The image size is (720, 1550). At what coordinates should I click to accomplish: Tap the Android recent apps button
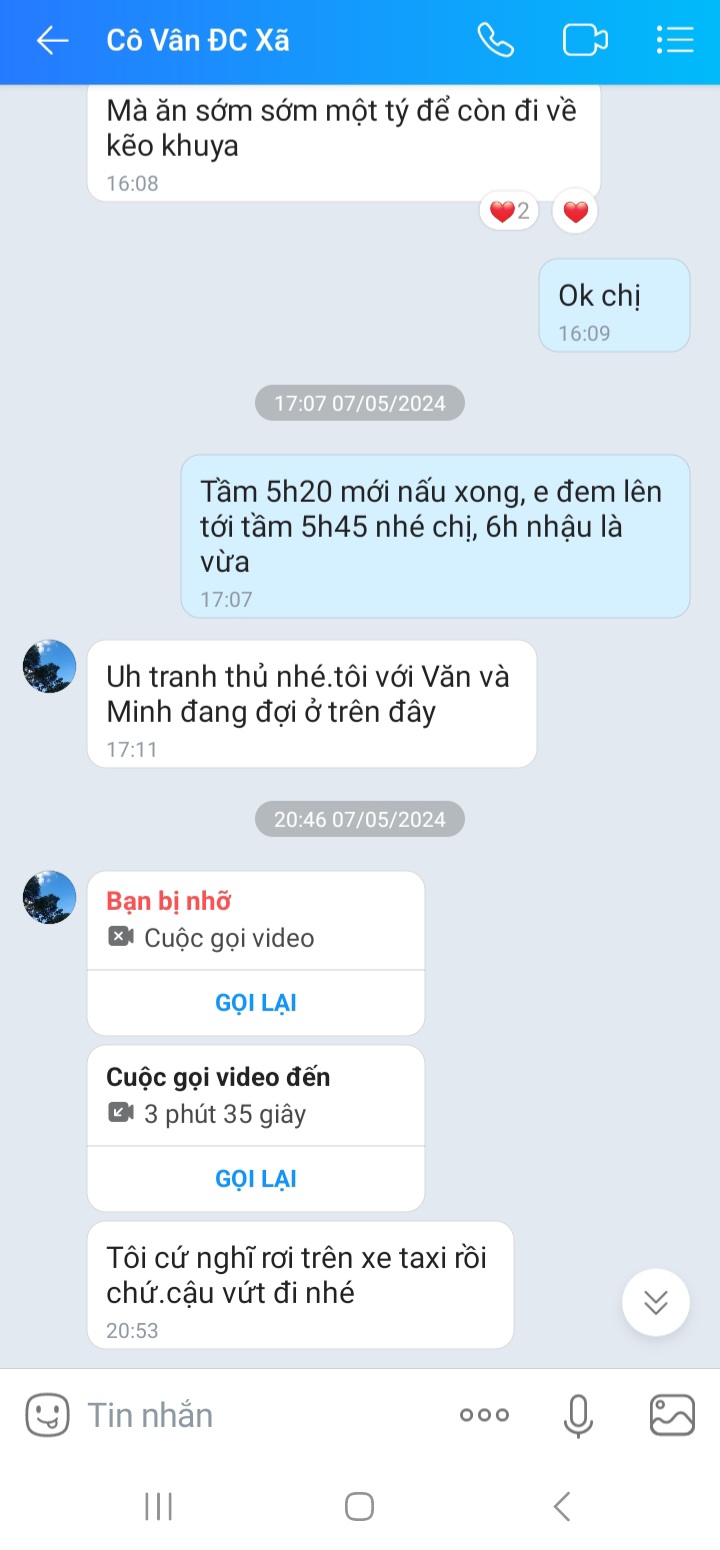157,1505
